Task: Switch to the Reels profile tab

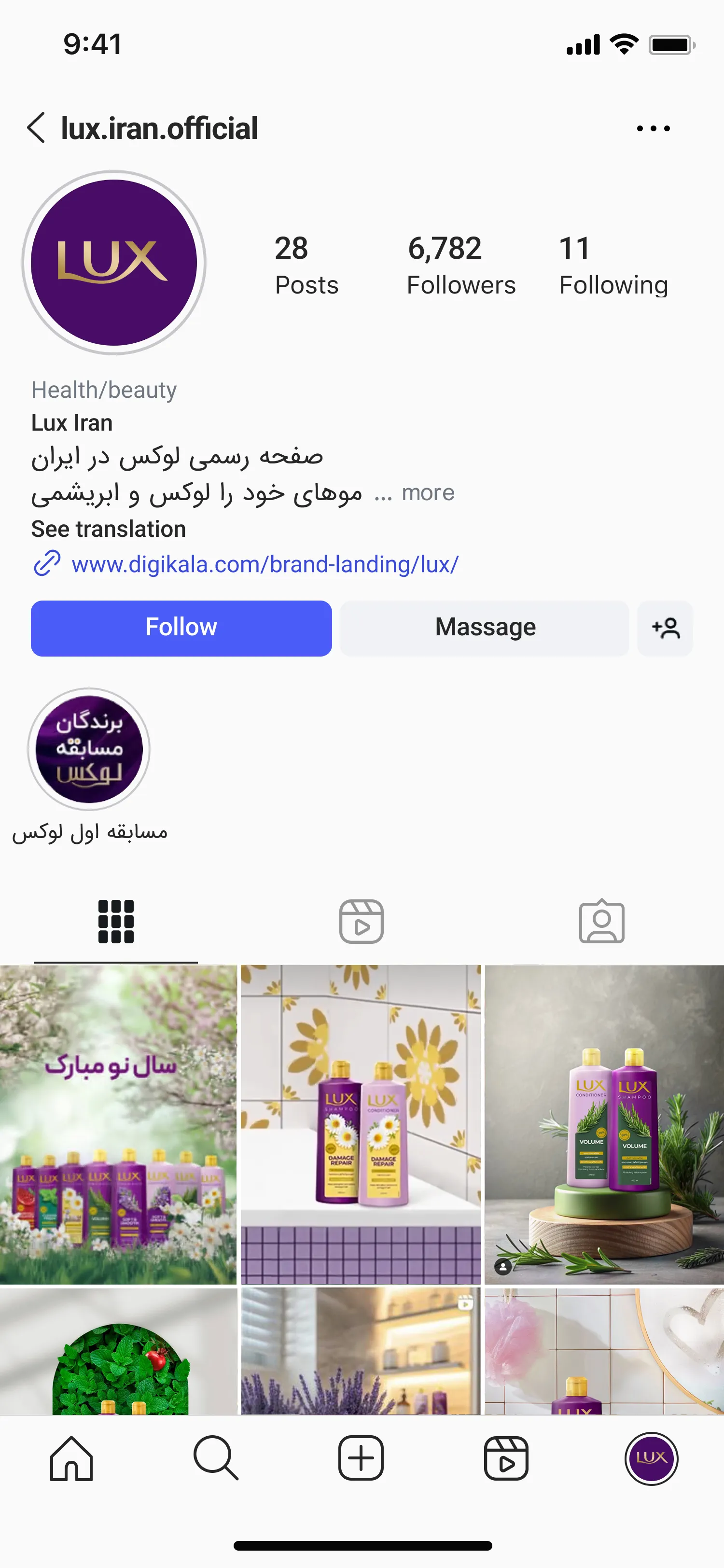Action: (361, 921)
